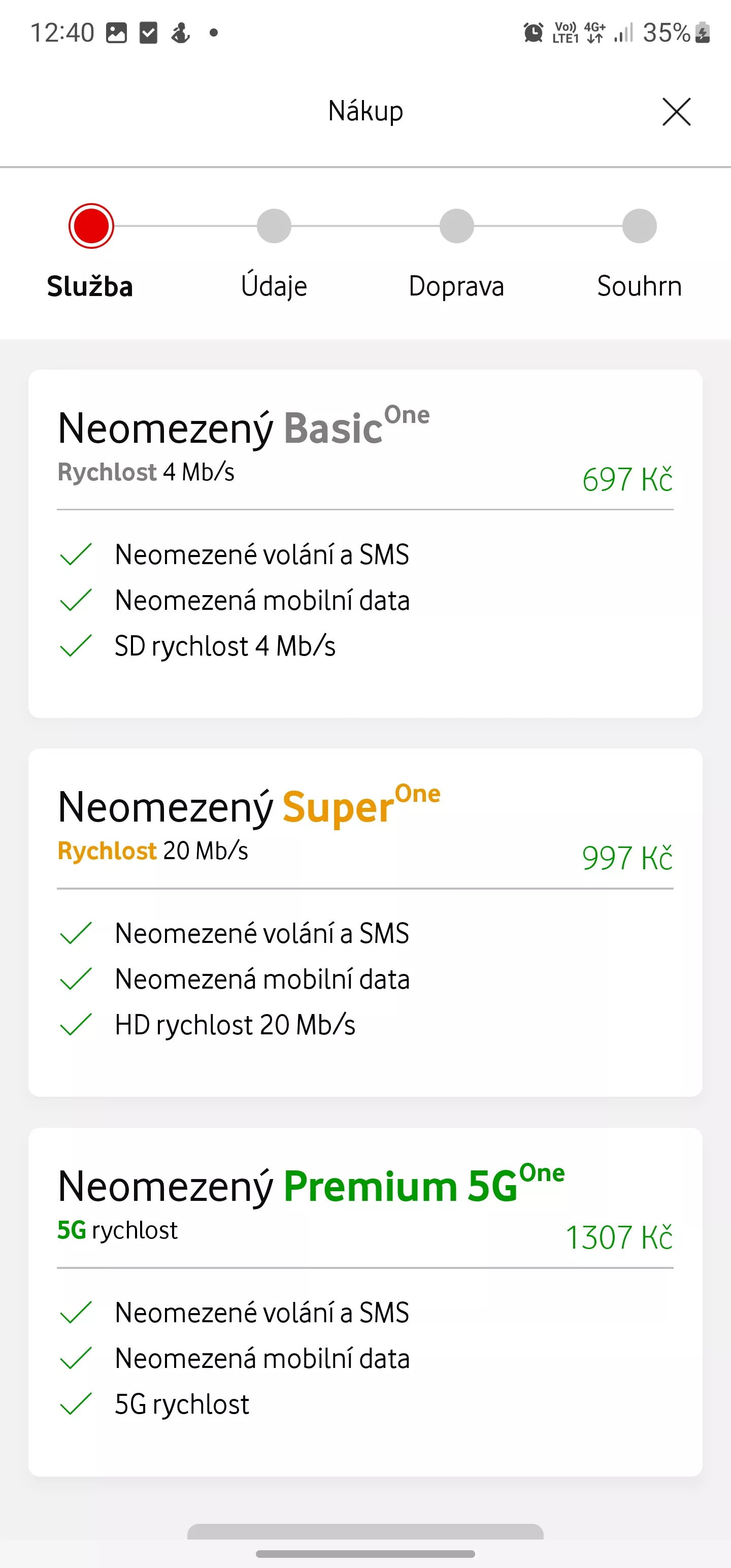731x1568 pixels.
Task: Pick the Neomezený Premium 5G One plan
Action: [365, 1302]
